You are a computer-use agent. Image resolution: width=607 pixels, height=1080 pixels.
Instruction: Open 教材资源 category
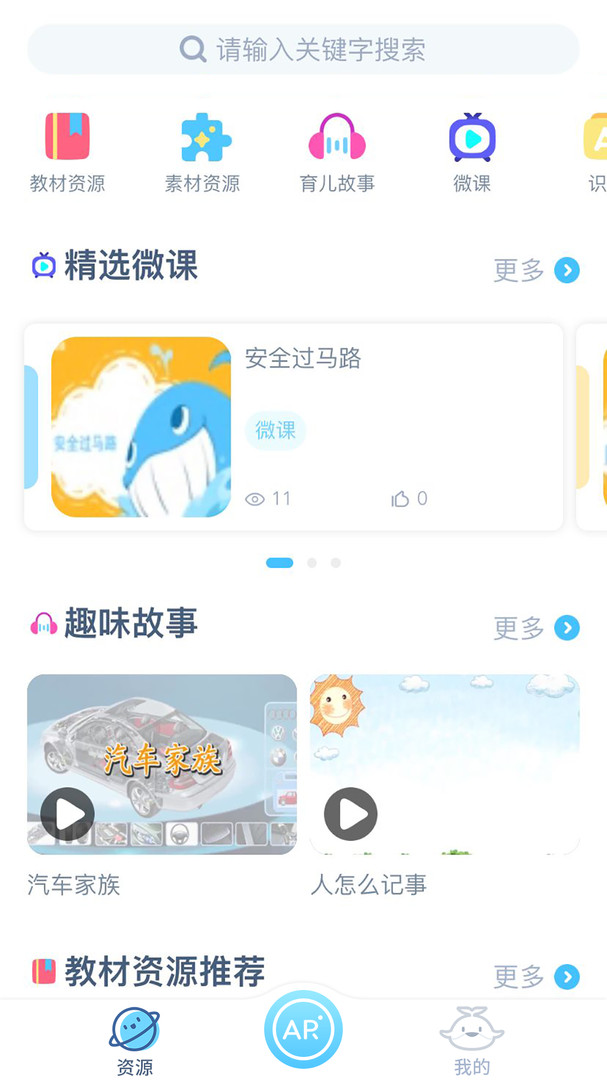(67, 152)
